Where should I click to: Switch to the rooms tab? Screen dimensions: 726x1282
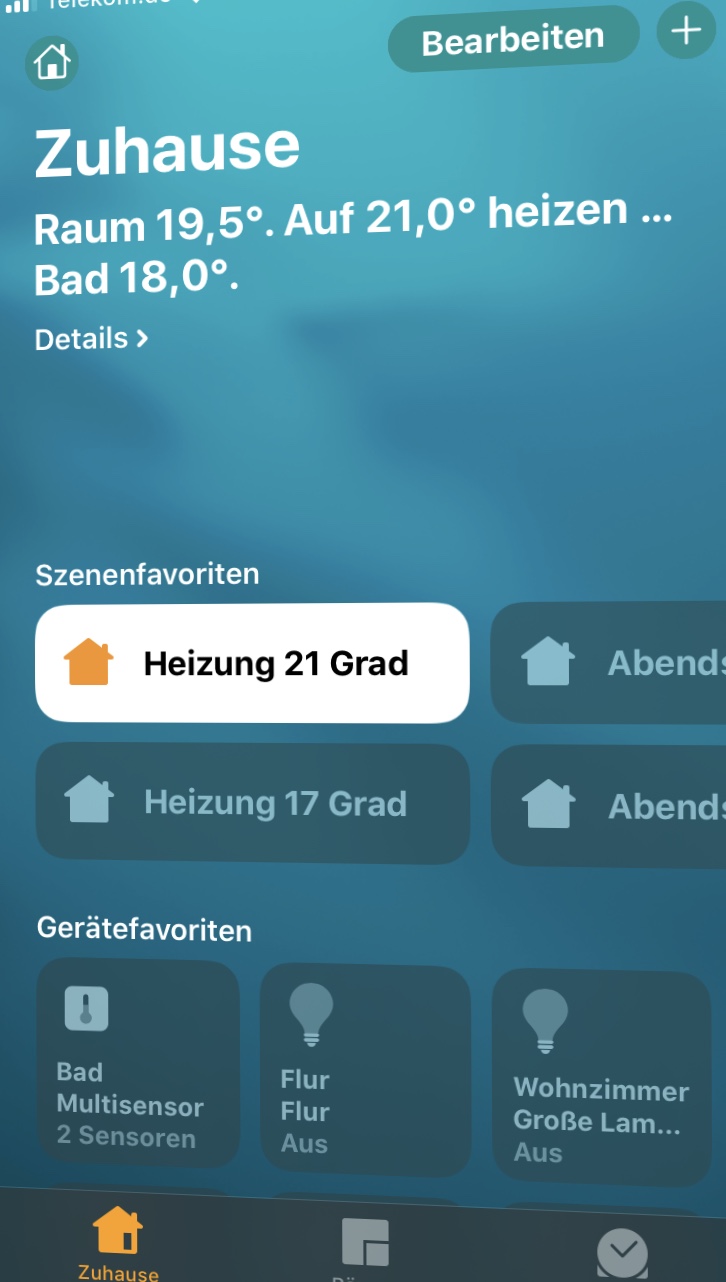[365, 1244]
